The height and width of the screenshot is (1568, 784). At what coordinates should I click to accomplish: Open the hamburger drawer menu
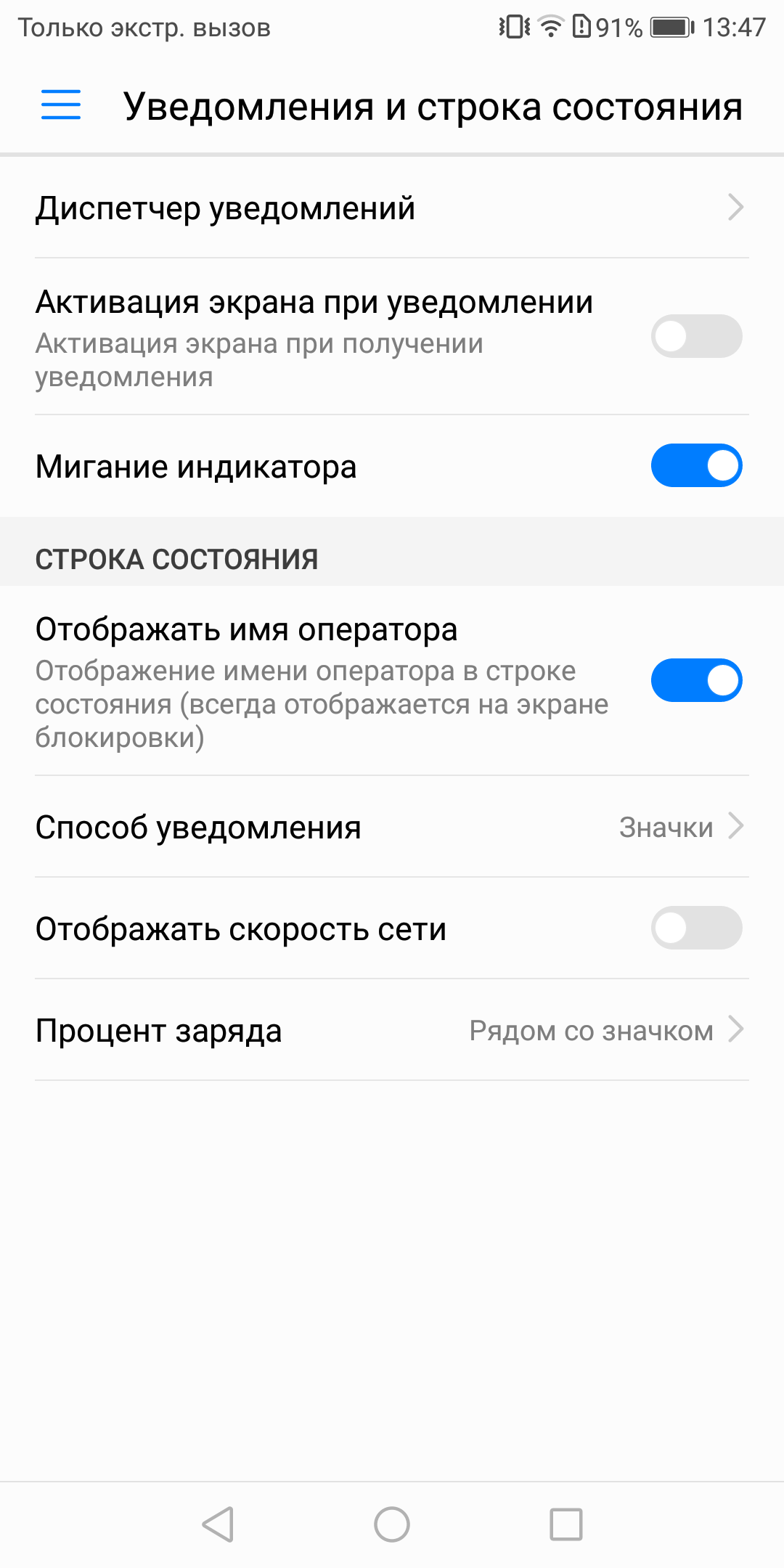[61, 105]
